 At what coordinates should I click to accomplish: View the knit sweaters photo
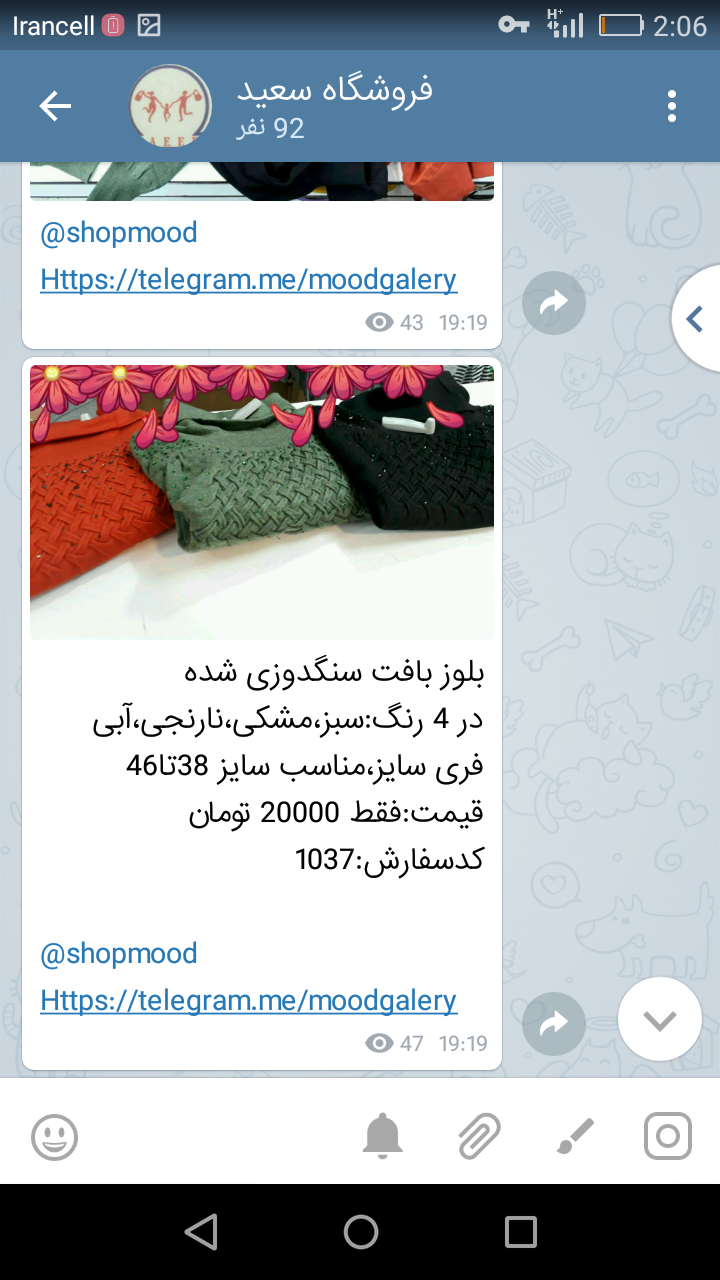point(262,502)
